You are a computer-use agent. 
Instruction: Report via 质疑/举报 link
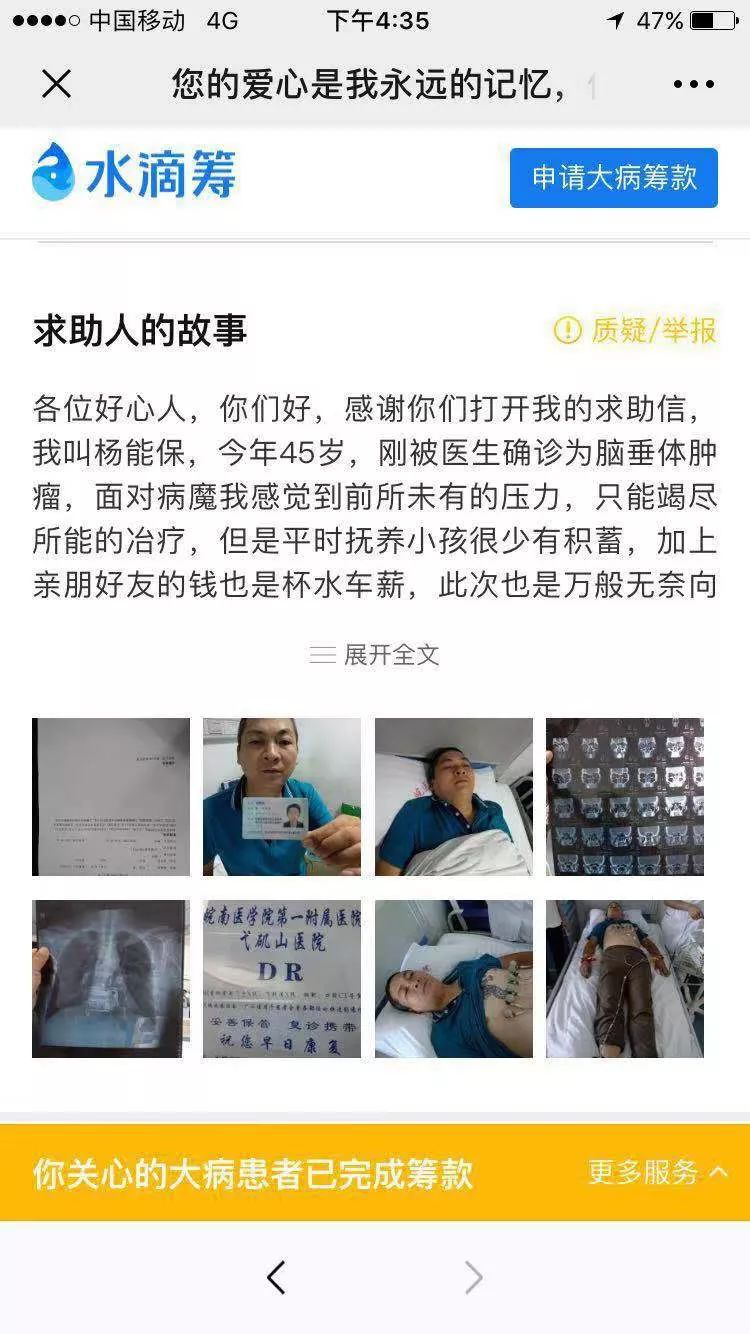[x=635, y=330]
